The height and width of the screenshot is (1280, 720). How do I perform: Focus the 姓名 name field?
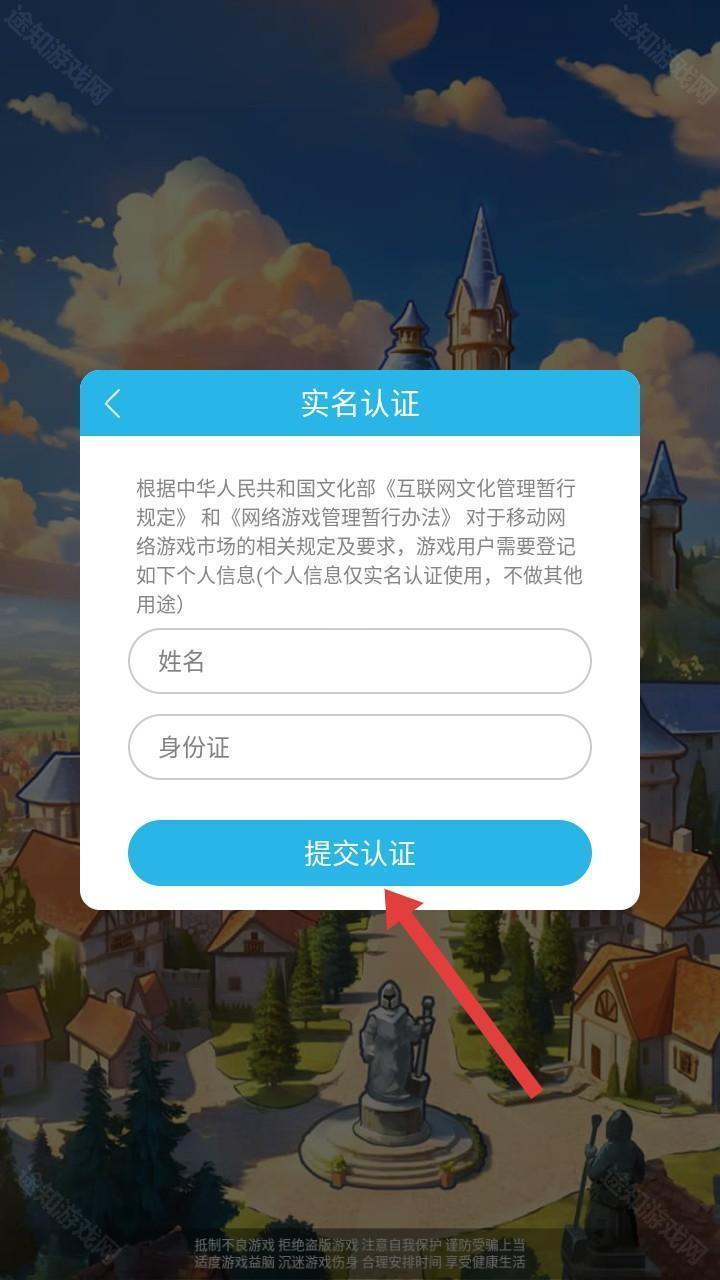[x=360, y=661]
